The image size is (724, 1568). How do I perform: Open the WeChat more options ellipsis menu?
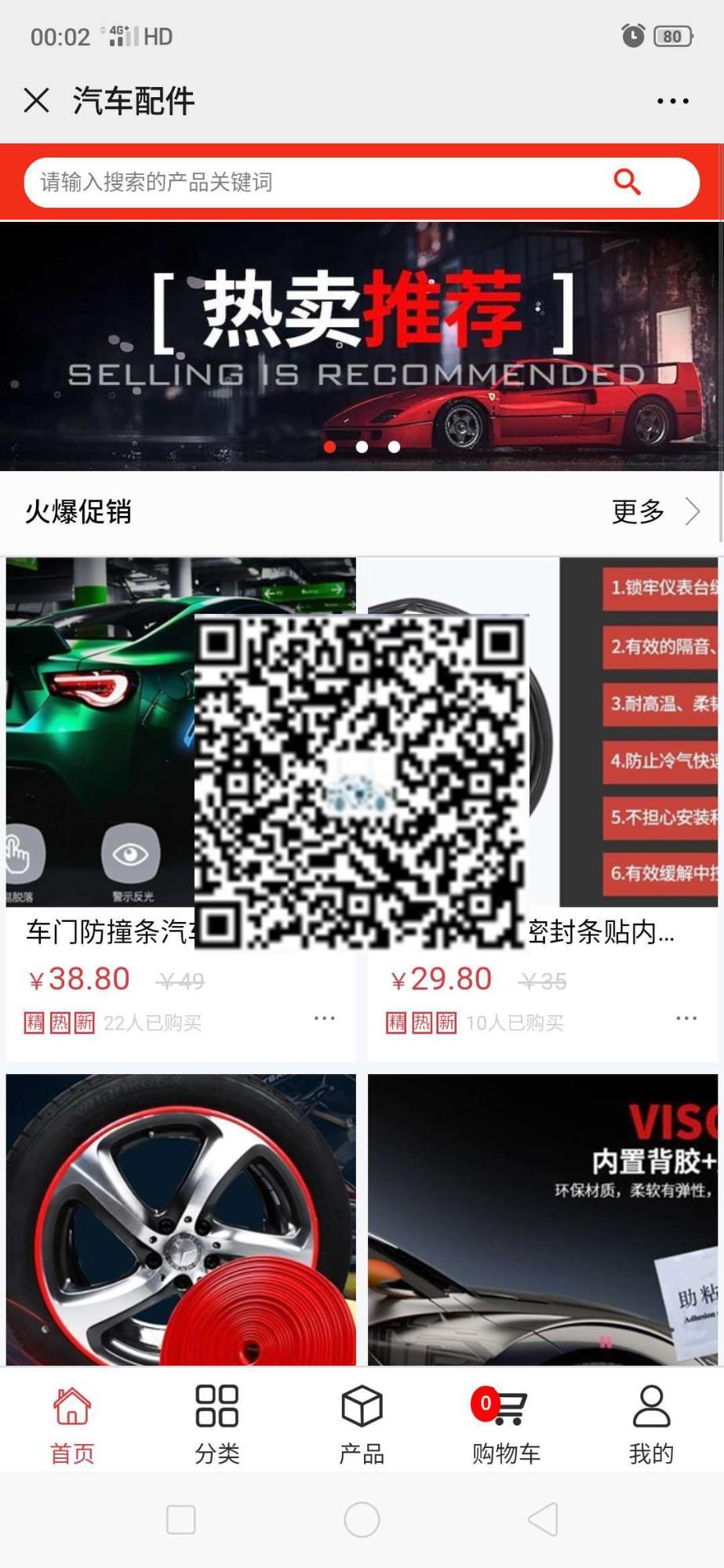click(671, 100)
